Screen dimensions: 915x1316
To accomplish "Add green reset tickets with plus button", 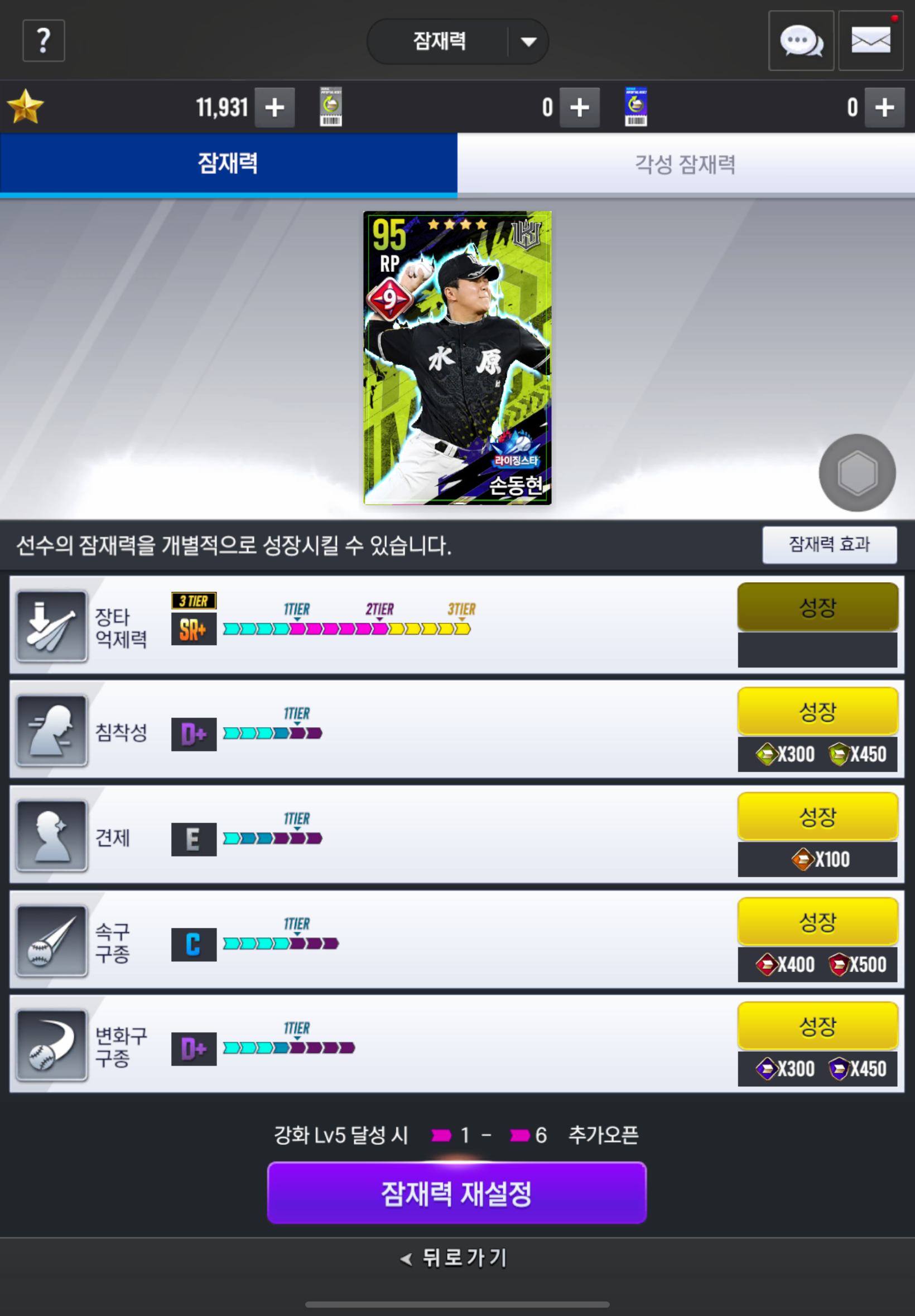I will (x=580, y=107).
